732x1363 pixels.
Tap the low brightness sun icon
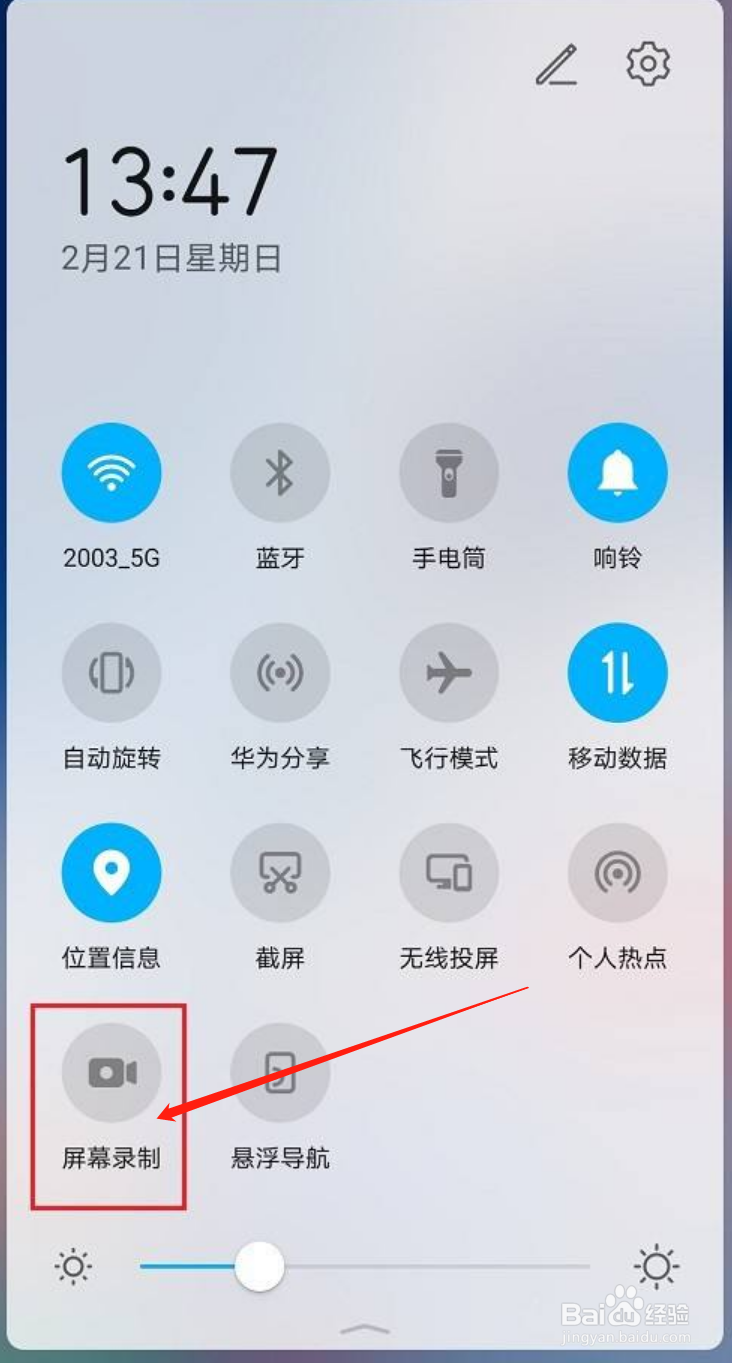(x=73, y=1266)
